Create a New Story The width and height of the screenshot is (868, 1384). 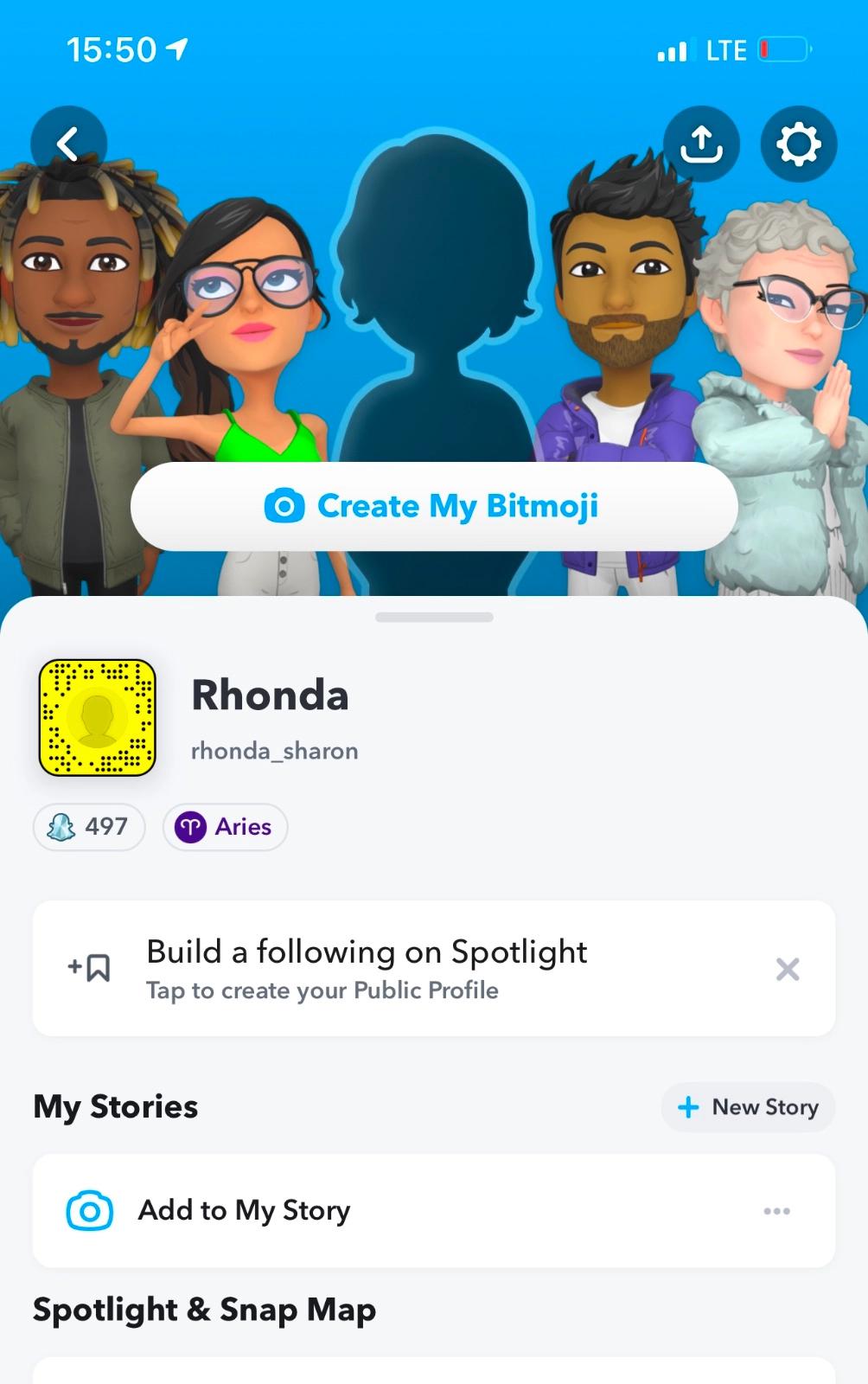pyautogui.click(x=748, y=1107)
